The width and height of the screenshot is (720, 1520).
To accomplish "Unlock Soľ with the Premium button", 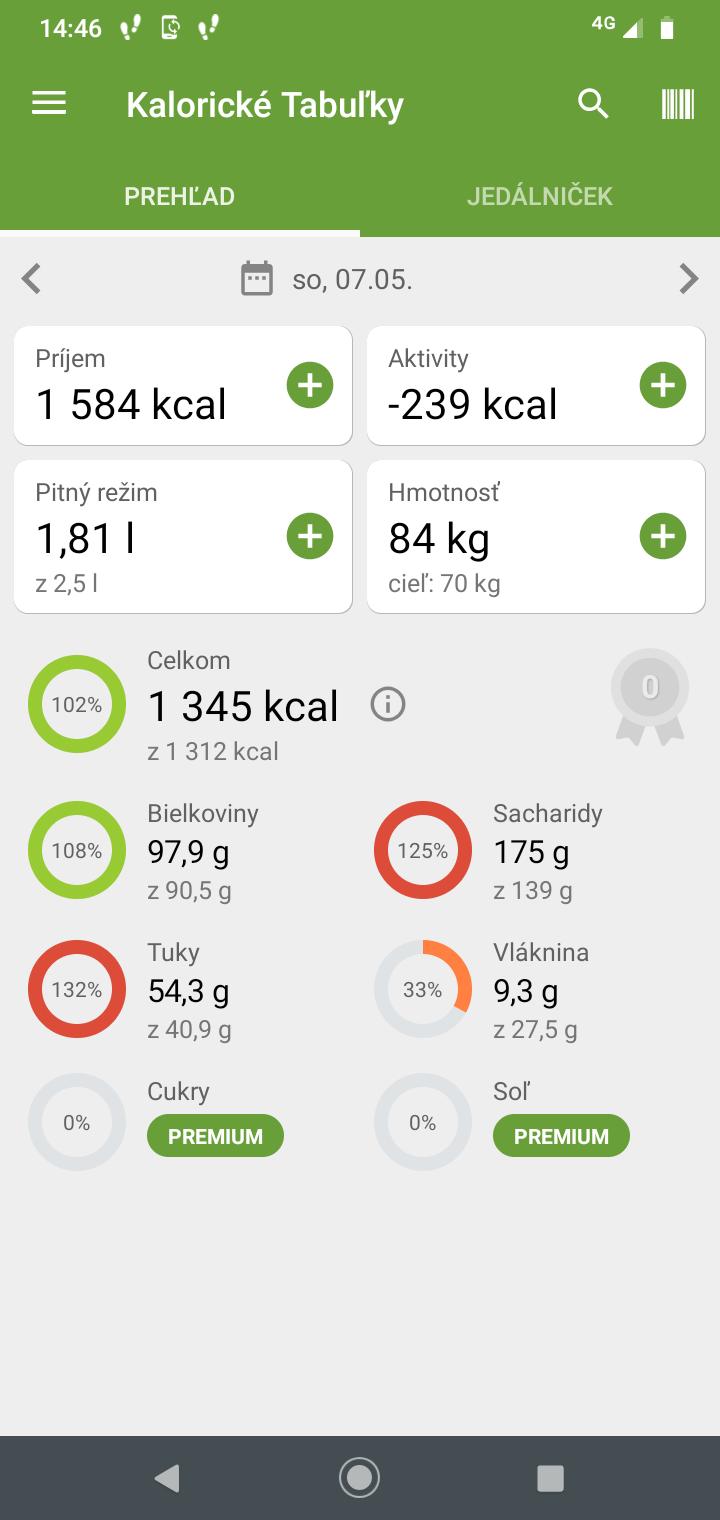I will tap(561, 1136).
